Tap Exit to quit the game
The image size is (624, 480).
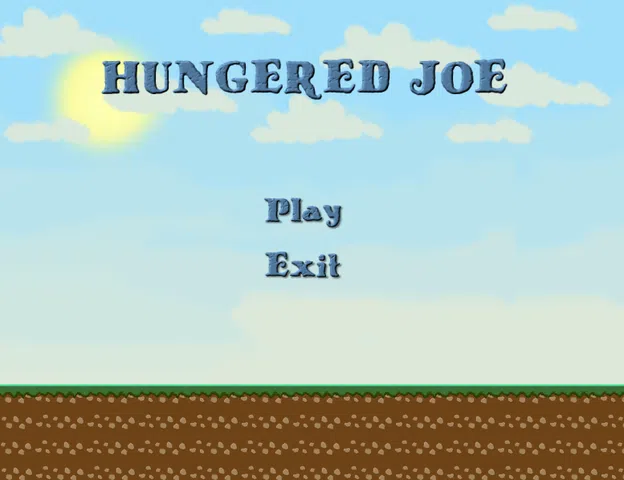(303, 265)
